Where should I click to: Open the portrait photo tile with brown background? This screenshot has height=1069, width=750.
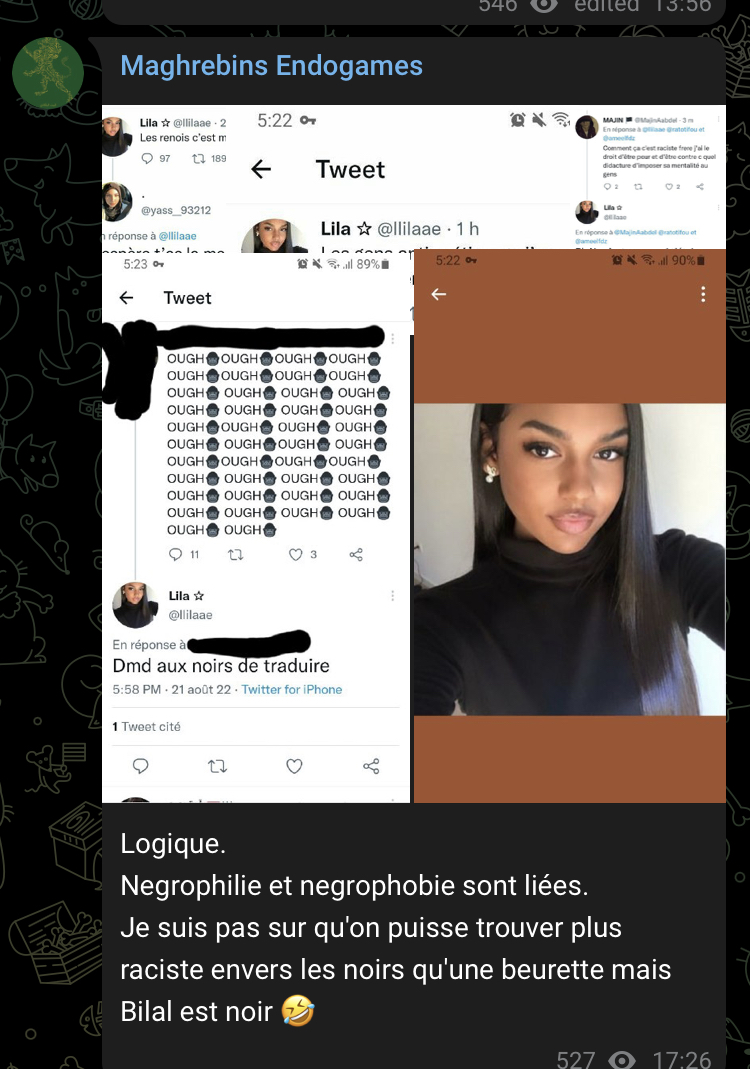[569, 528]
